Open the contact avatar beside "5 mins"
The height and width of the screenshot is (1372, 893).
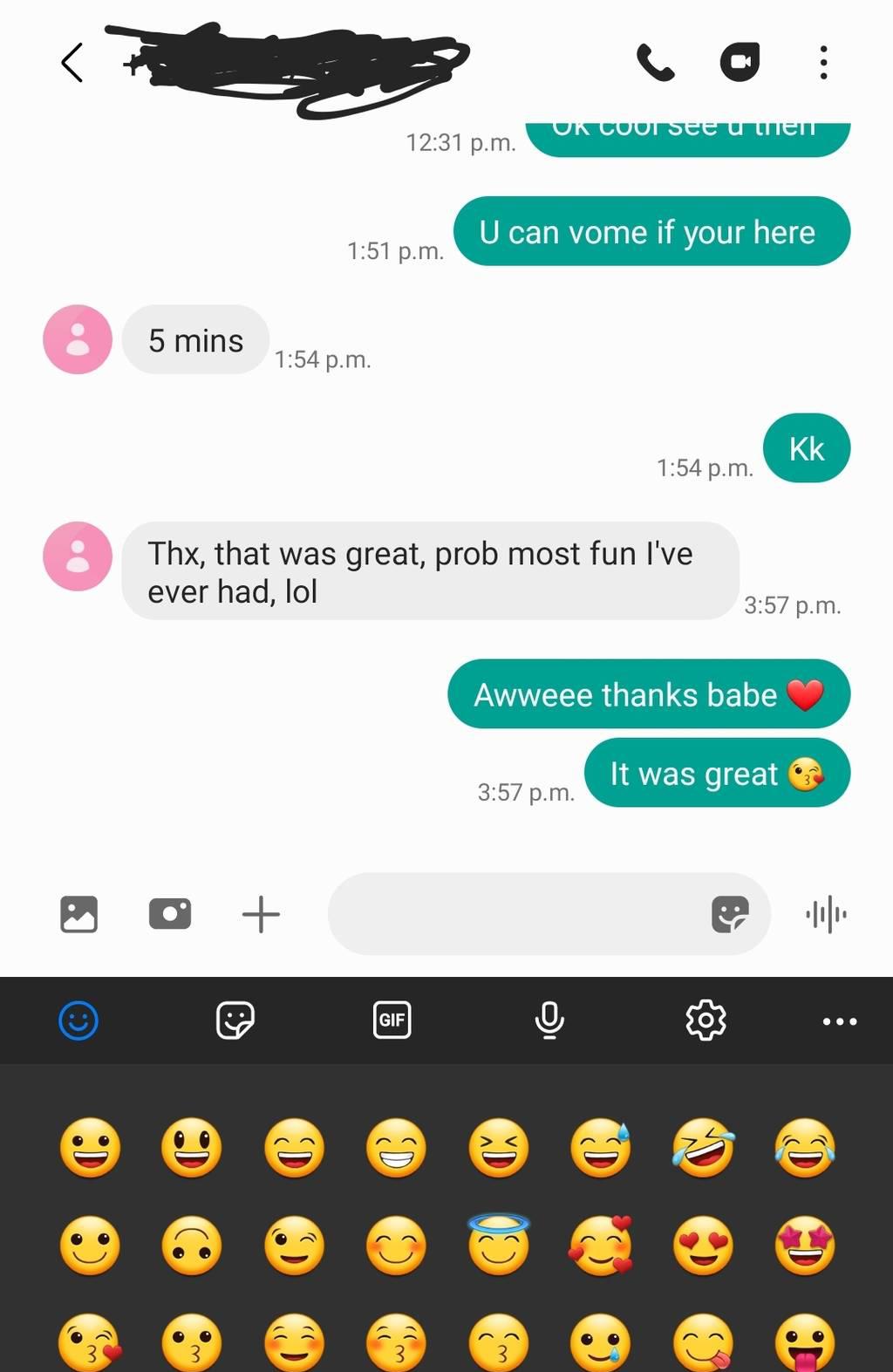pos(78,339)
